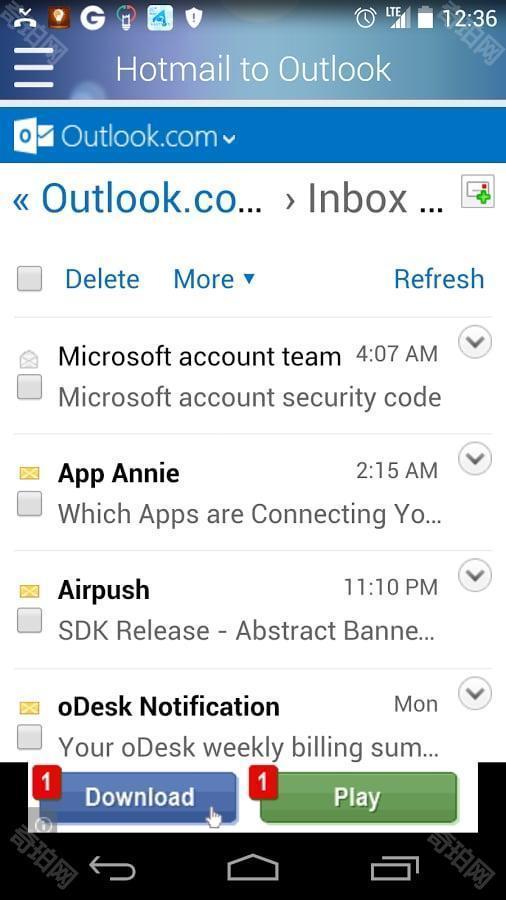Image resolution: width=506 pixels, height=900 pixels.
Task: Delete the selected messages
Action: pyautogui.click(x=102, y=280)
